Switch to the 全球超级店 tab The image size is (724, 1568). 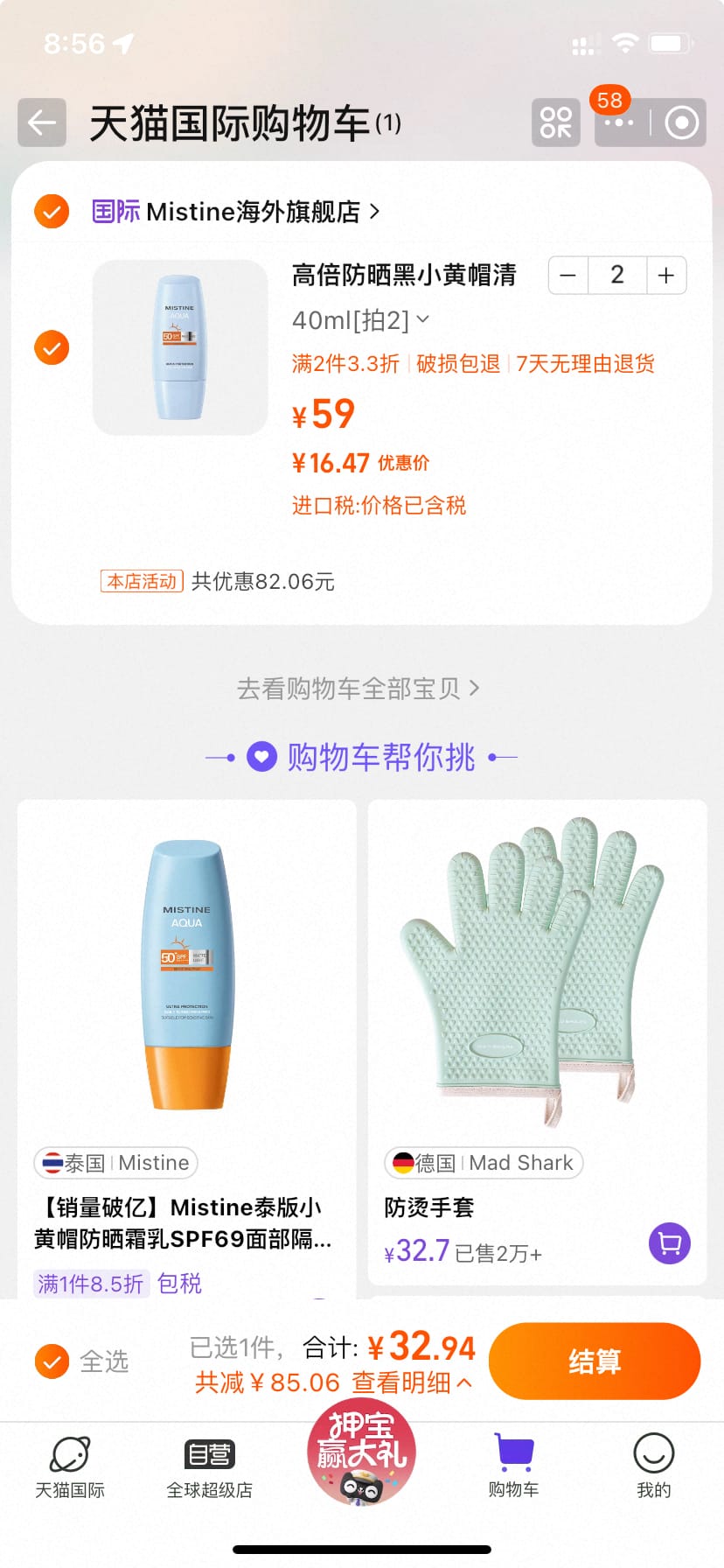210,1467
